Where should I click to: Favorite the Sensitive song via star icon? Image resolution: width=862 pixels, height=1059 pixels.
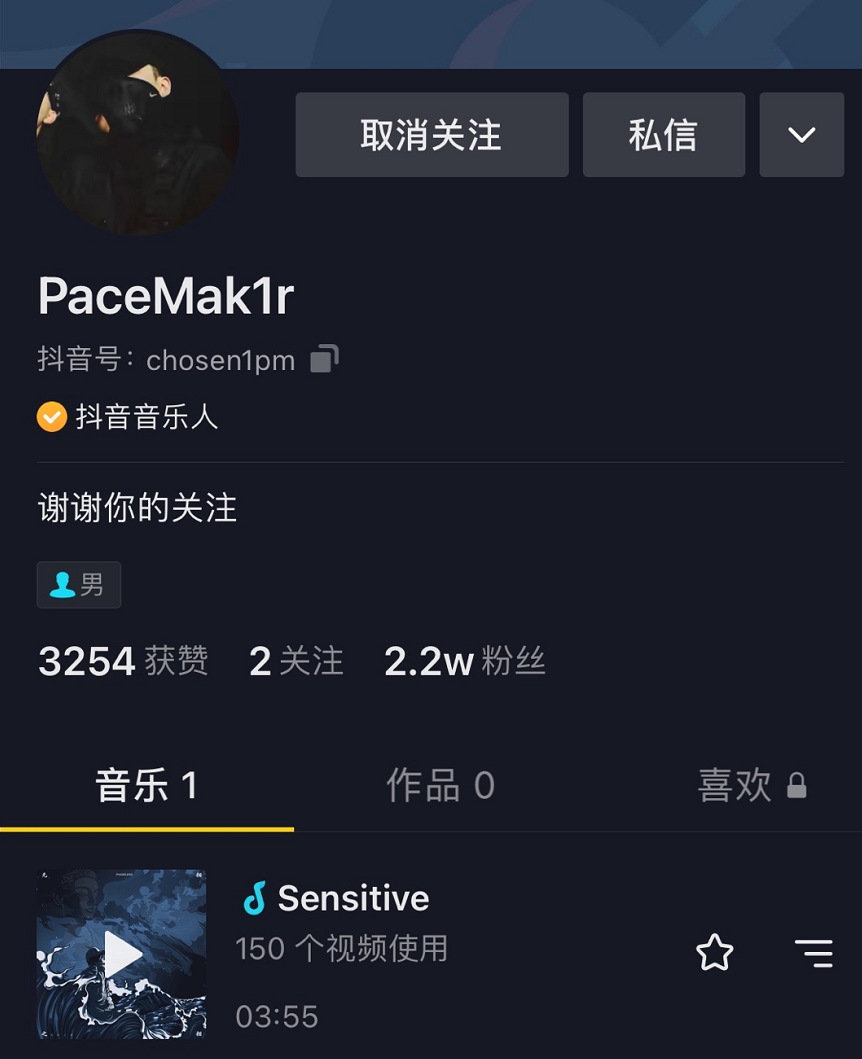(x=714, y=953)
